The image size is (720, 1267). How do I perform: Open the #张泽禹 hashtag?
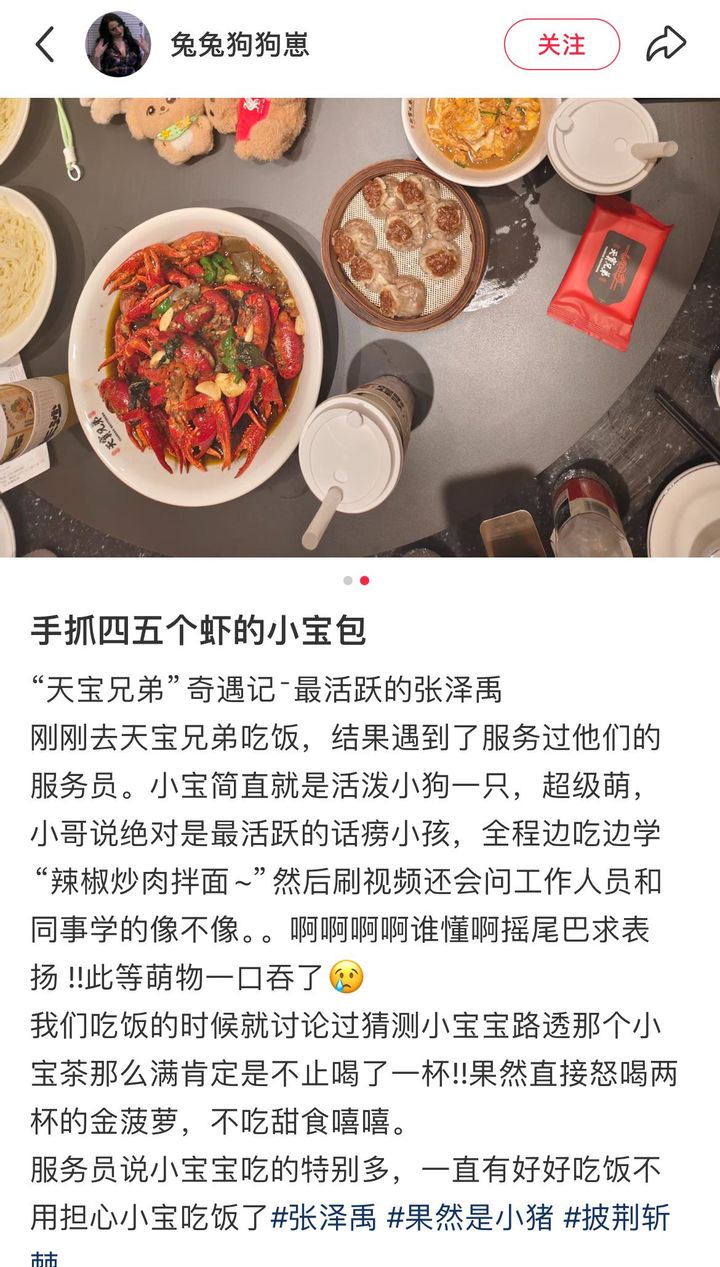325,1217
